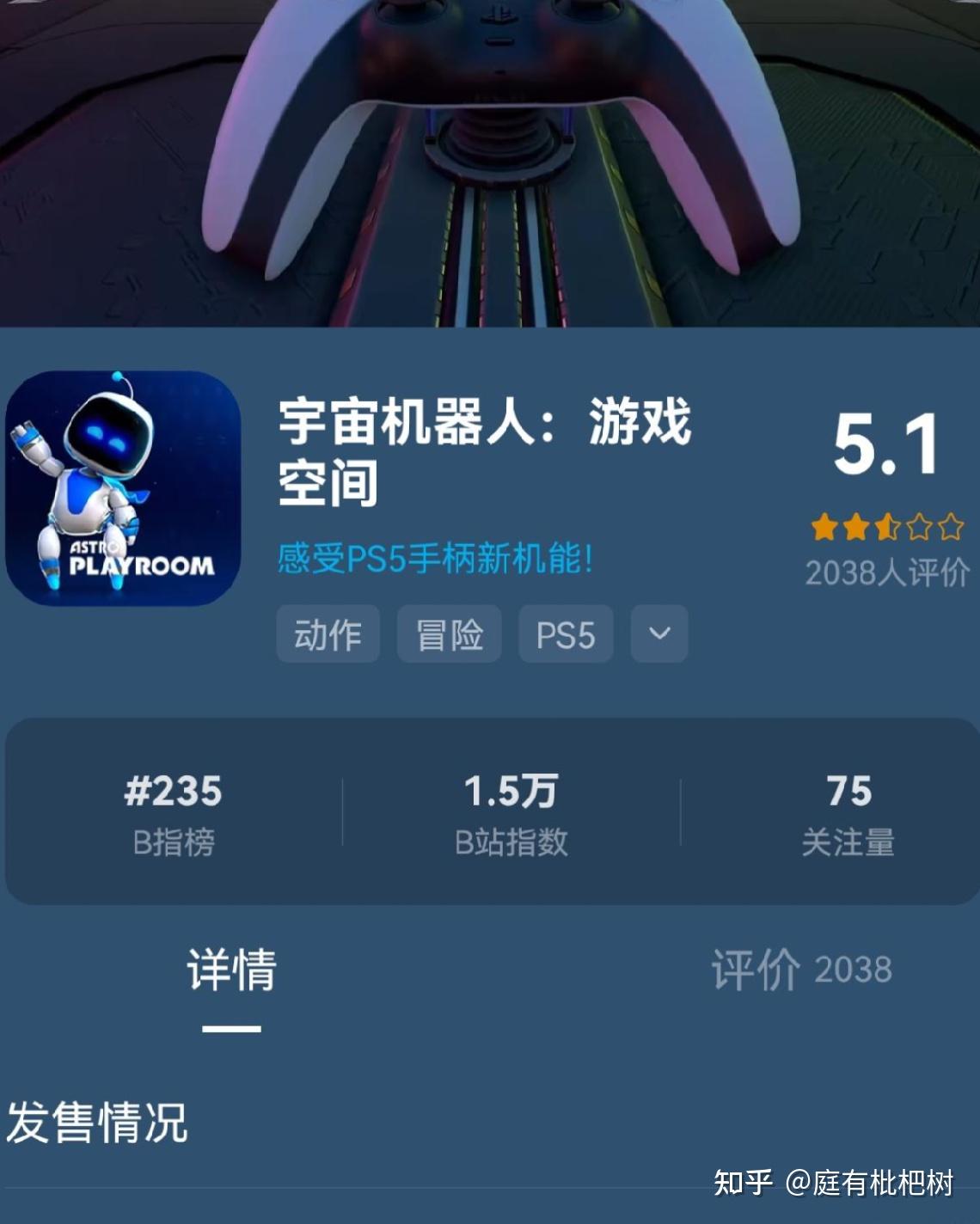This screenshot has height=1224, width=980.
Task: Tap the 冒险 genre chip
Action: (449, 634)
